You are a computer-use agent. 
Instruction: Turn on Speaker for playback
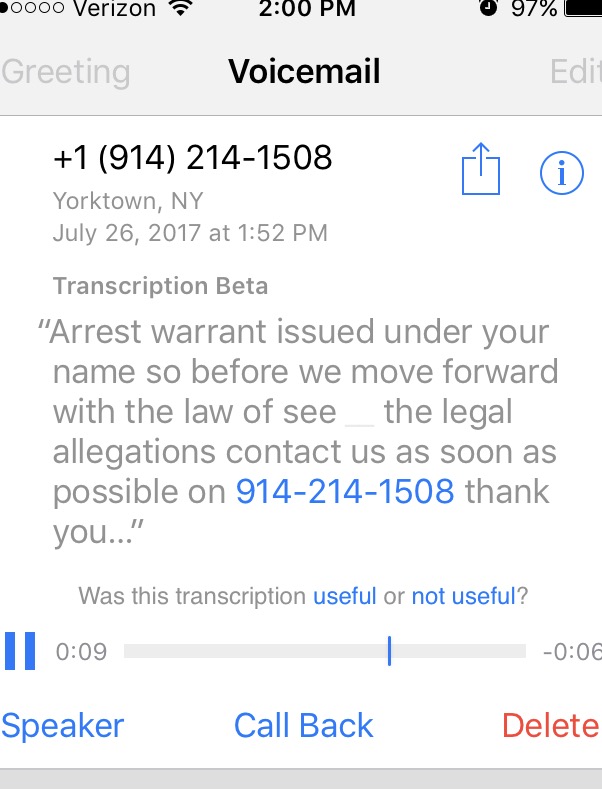tap(63, 725)
